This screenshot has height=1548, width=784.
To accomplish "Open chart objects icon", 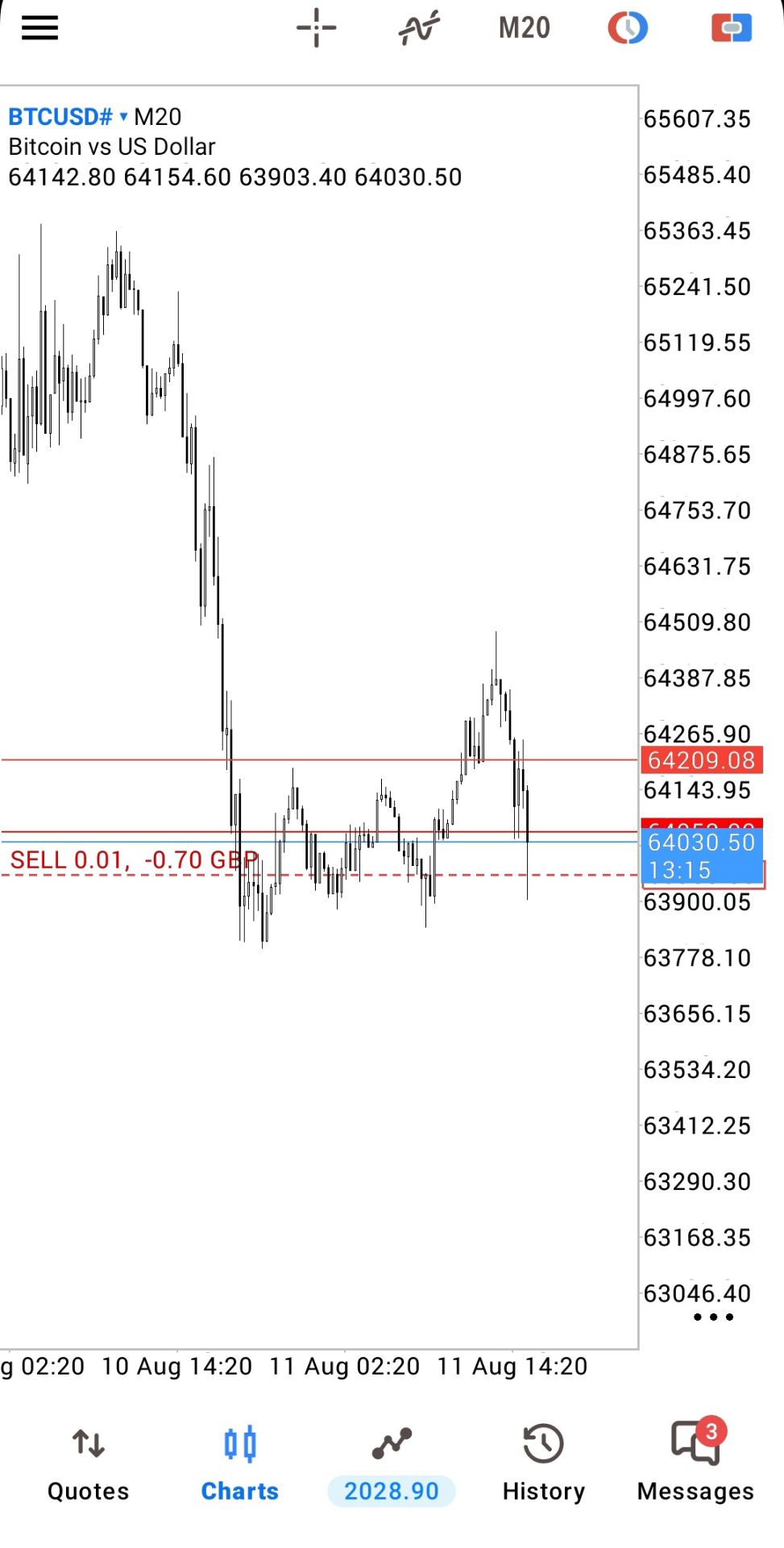I will click(x=628, y=28).
